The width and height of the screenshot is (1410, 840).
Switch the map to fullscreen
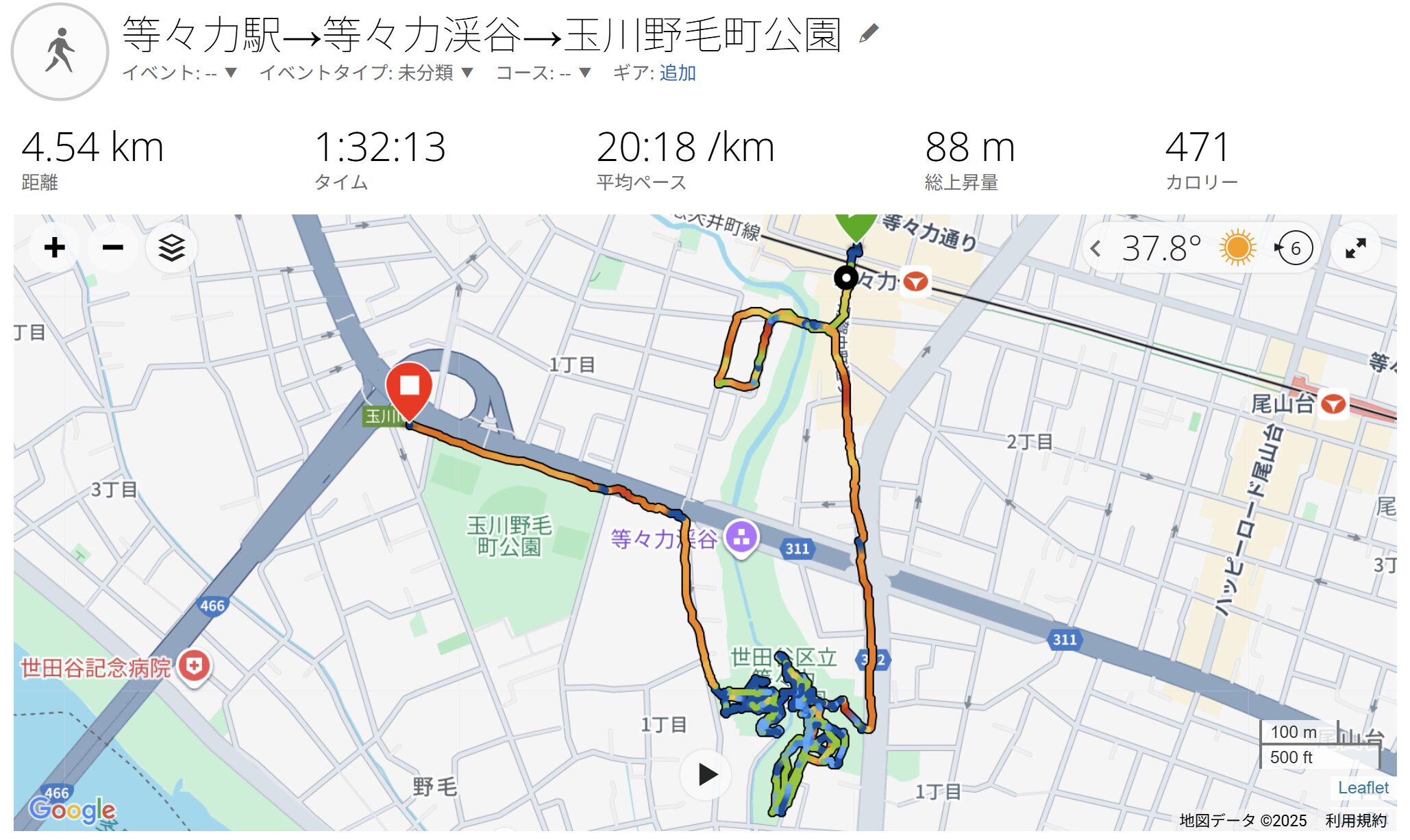(x=1355, y=248)
